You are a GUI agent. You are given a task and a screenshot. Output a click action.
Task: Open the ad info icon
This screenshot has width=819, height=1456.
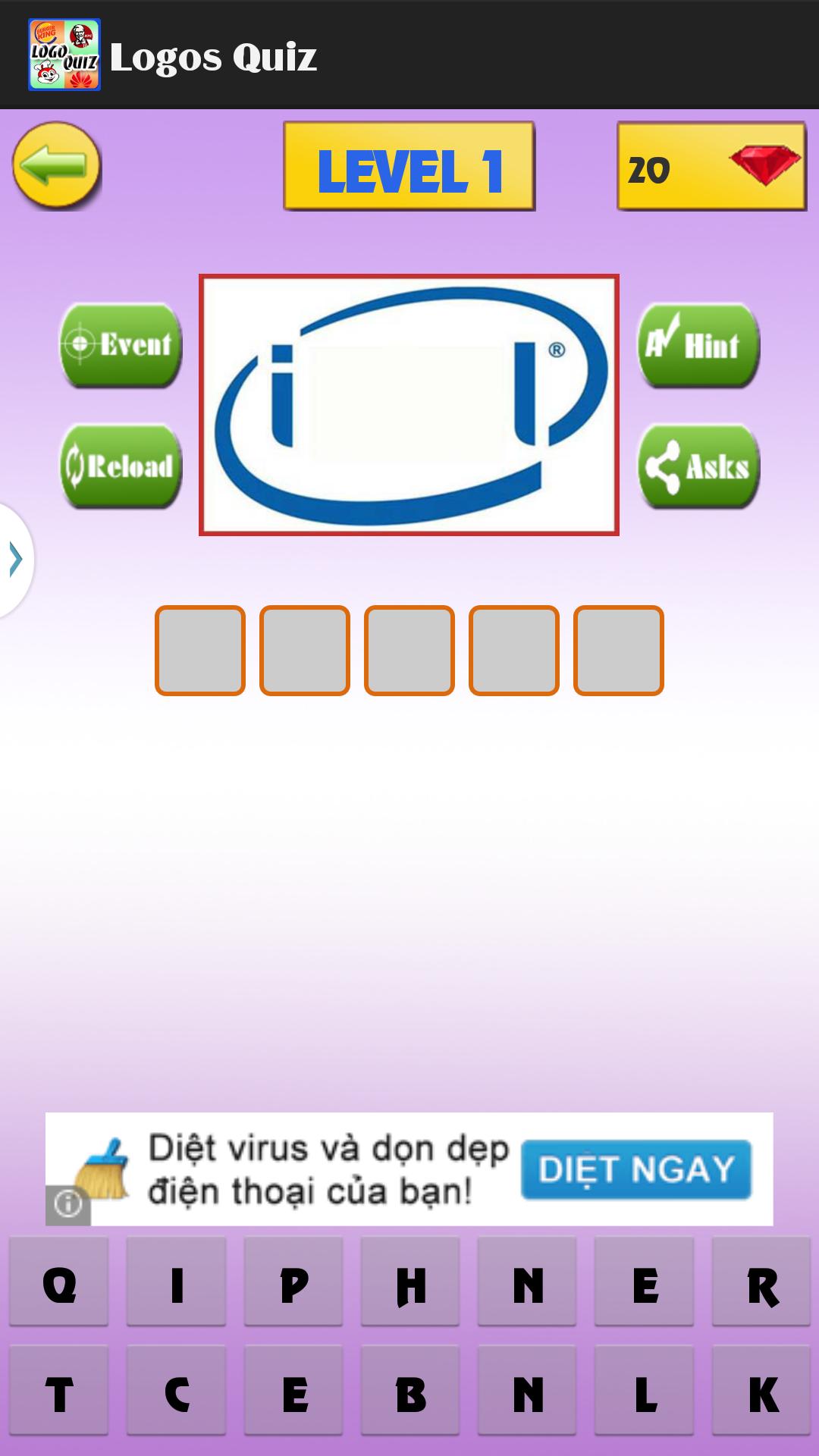(68, 1204)
